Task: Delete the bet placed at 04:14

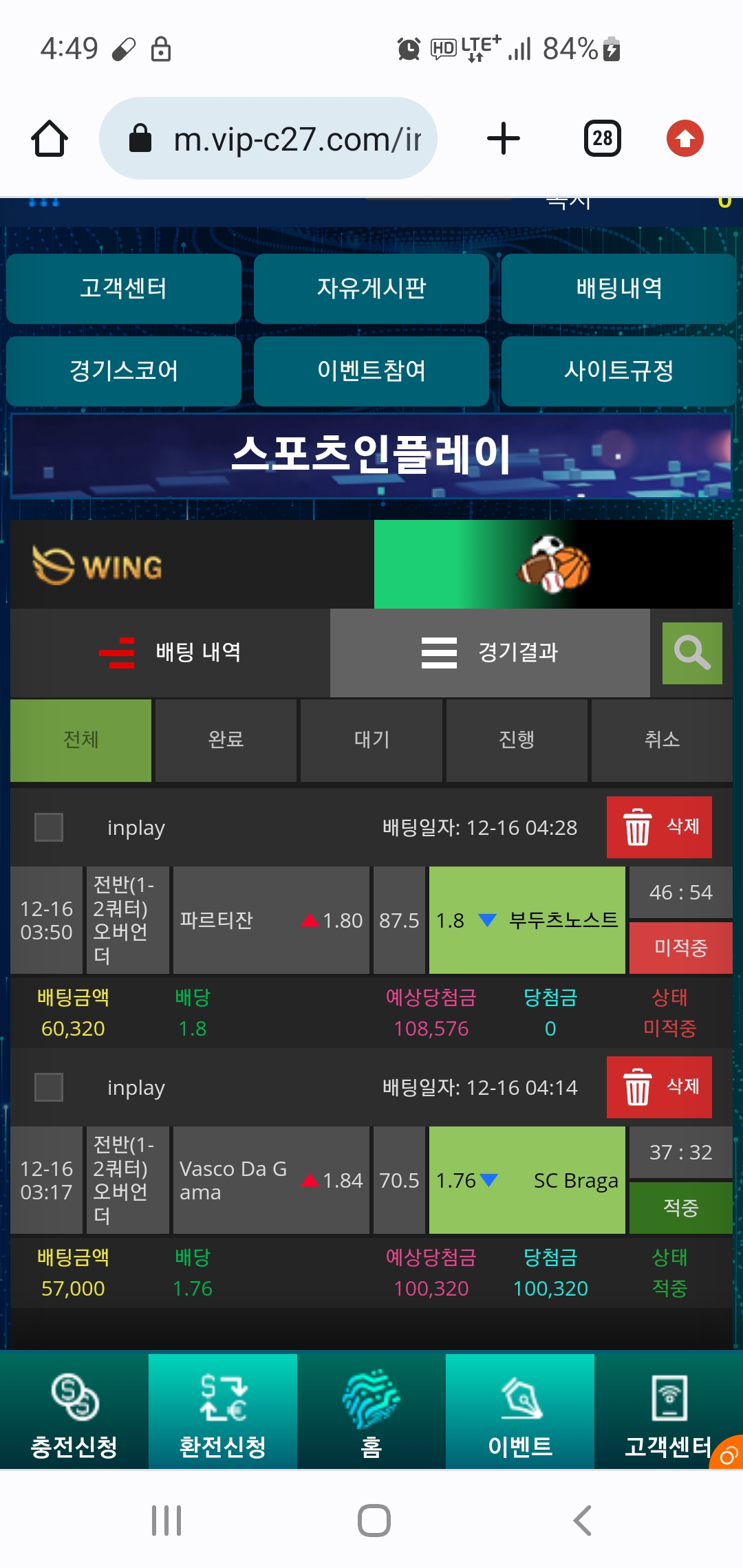Action: pos(659,1087)
